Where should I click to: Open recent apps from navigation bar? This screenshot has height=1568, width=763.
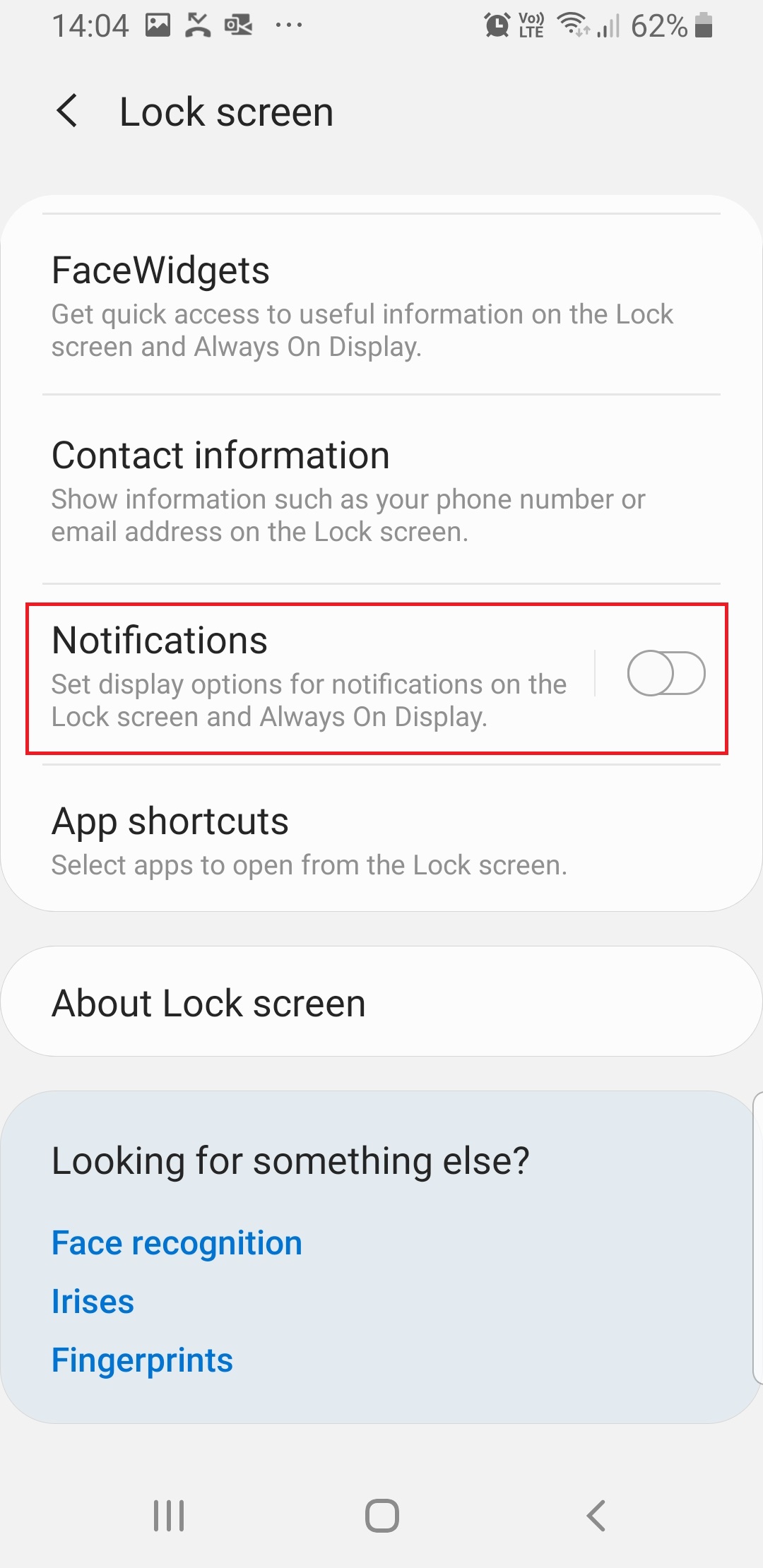point(169,1516)
